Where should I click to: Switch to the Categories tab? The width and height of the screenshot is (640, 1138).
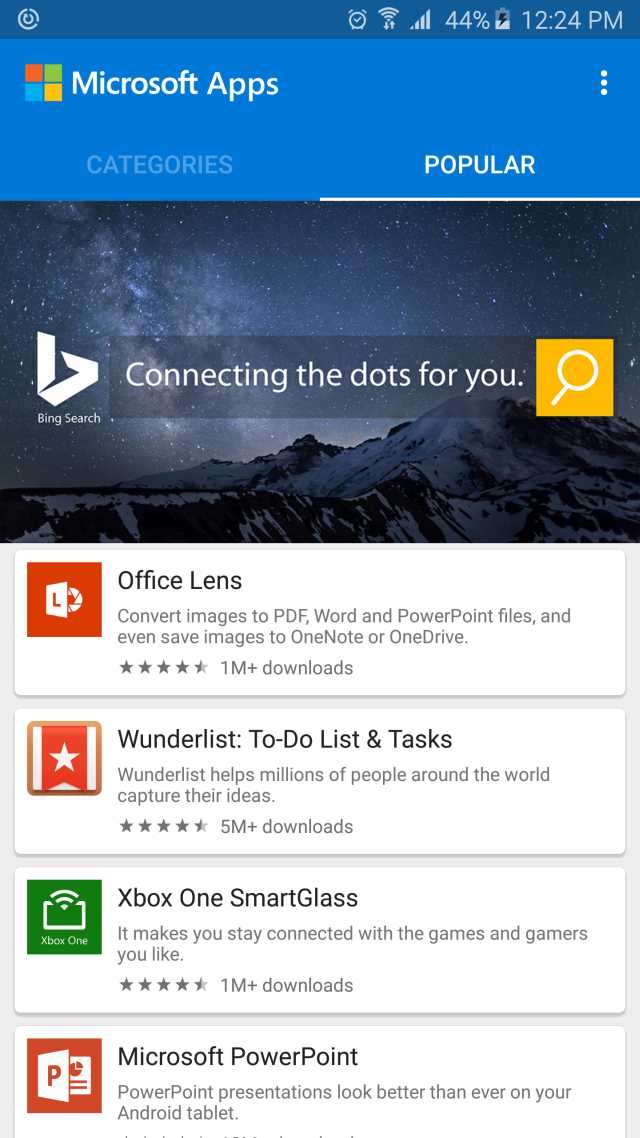160,165
